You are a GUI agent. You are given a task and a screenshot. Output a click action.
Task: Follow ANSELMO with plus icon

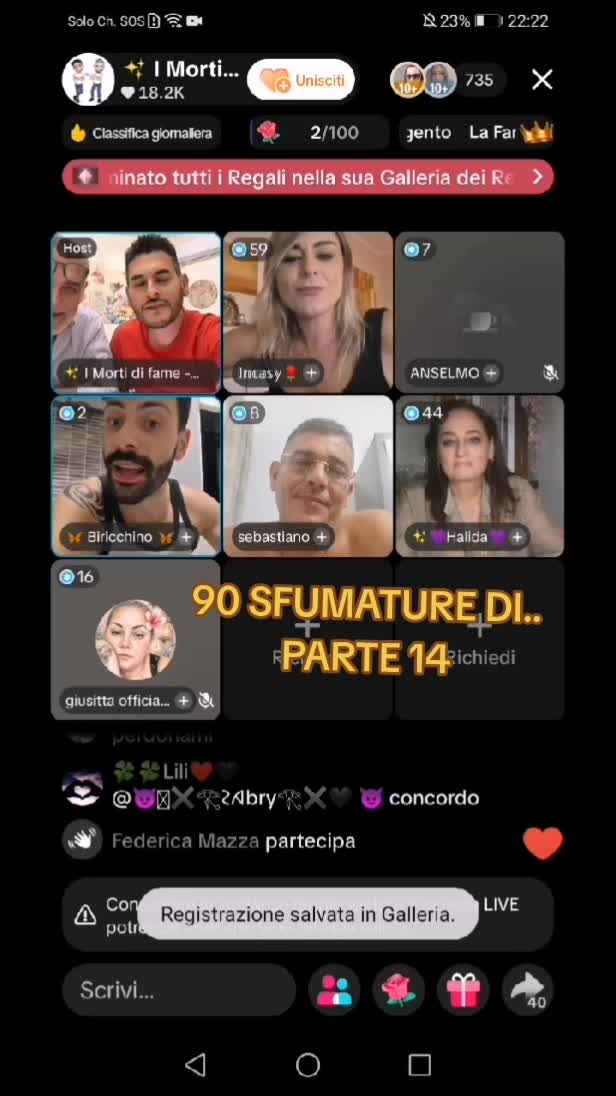click(491, 373)
